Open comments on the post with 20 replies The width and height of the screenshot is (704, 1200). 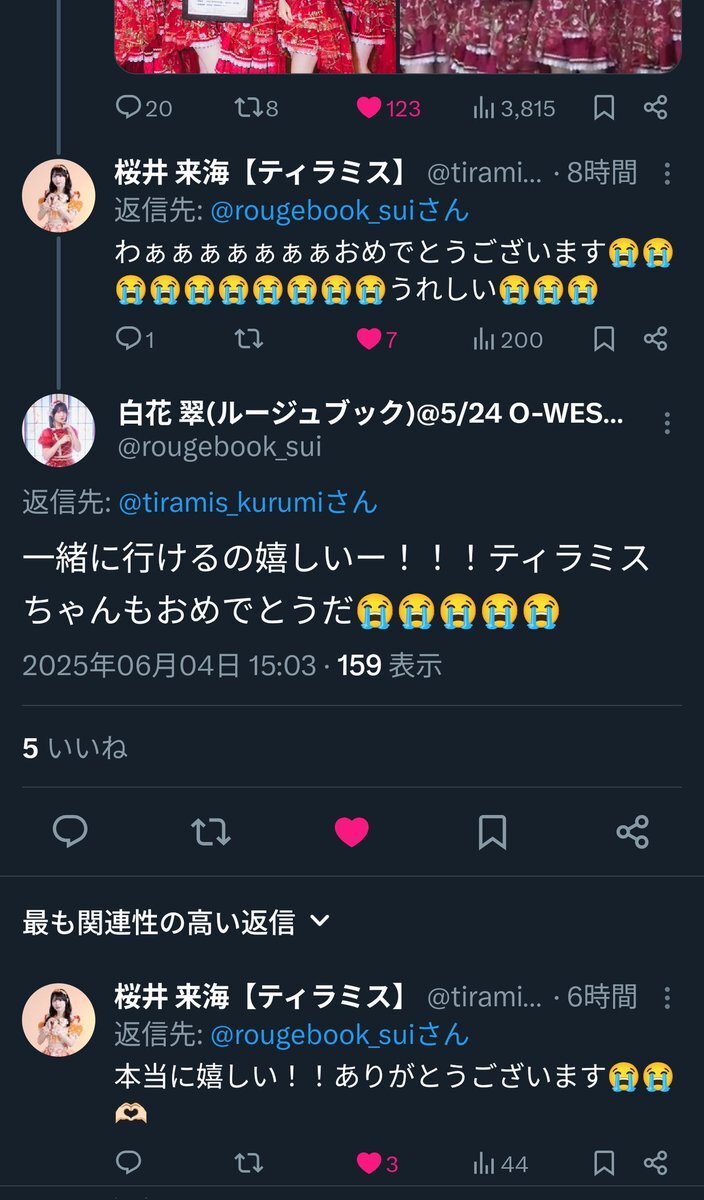[144, 107]
